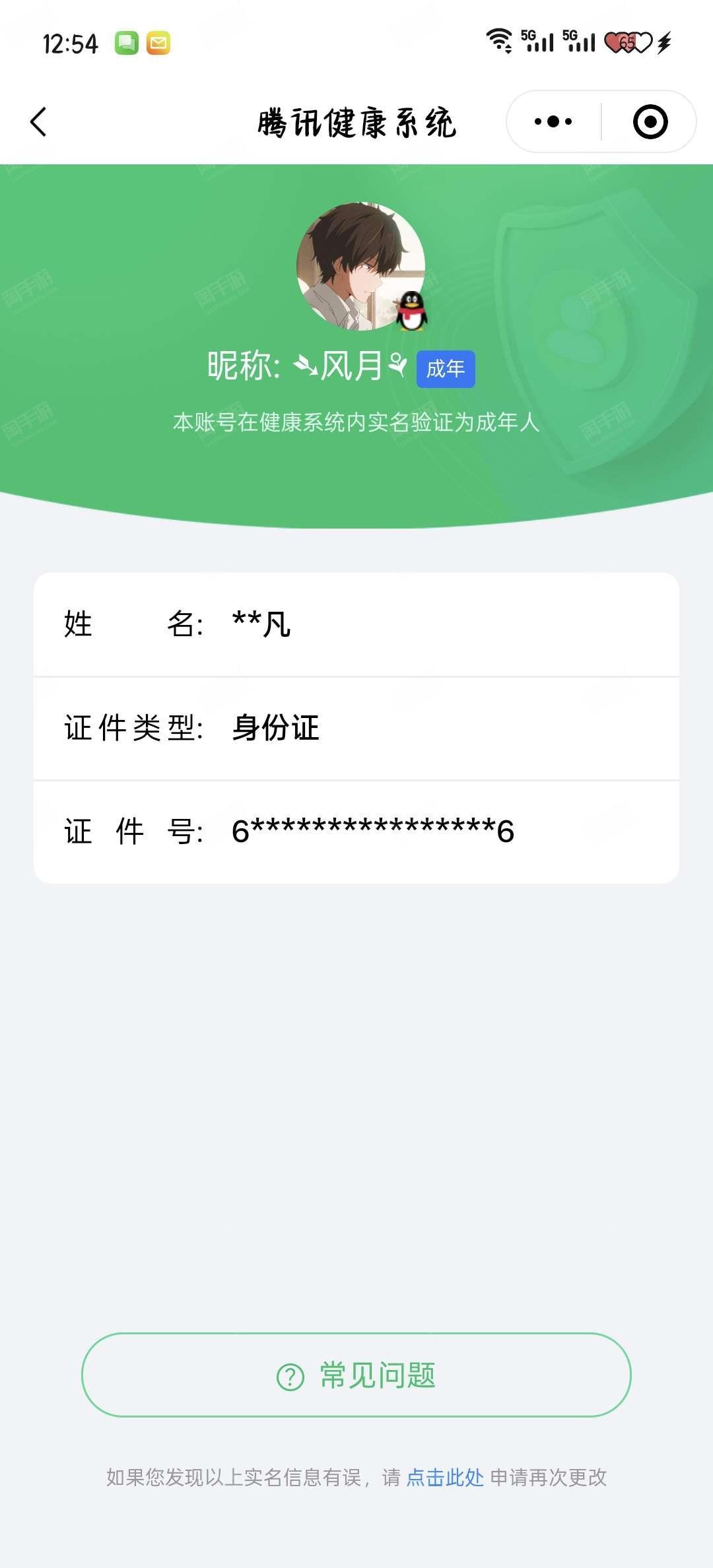The width and height of the screenshot is (713, 1568).
Task: Close the mini program with the circle icon
Action: coord(650,122)
